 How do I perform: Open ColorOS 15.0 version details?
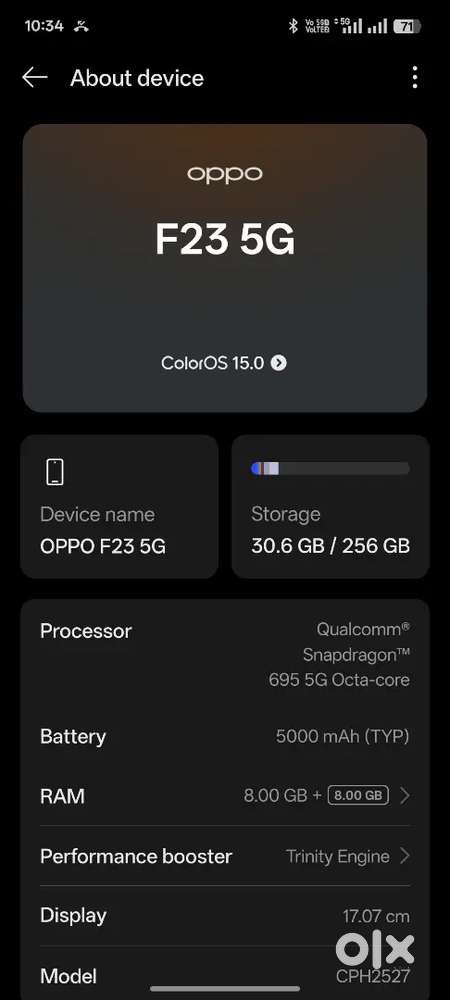[x=224, y=363]
